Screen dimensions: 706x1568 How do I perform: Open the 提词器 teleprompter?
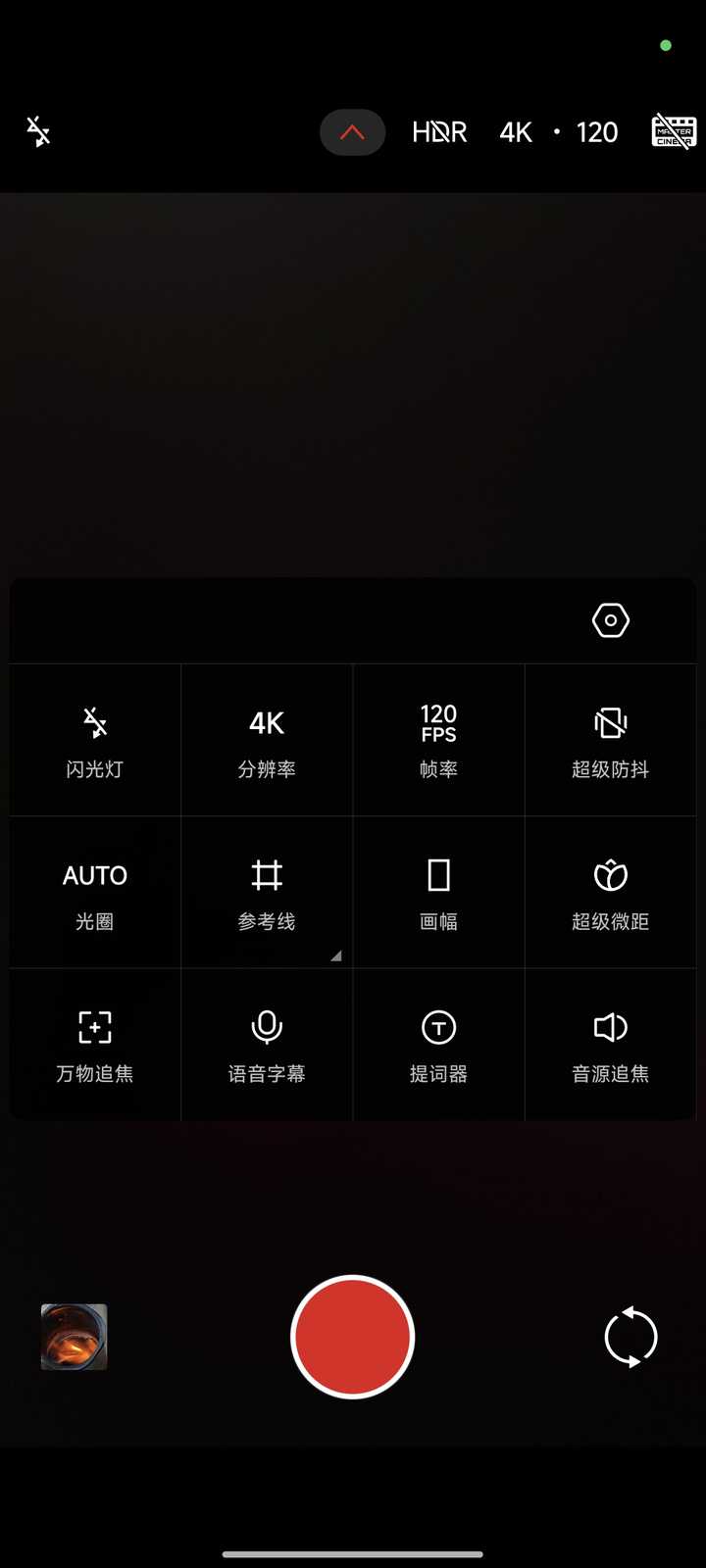(x=438, y=1045)
